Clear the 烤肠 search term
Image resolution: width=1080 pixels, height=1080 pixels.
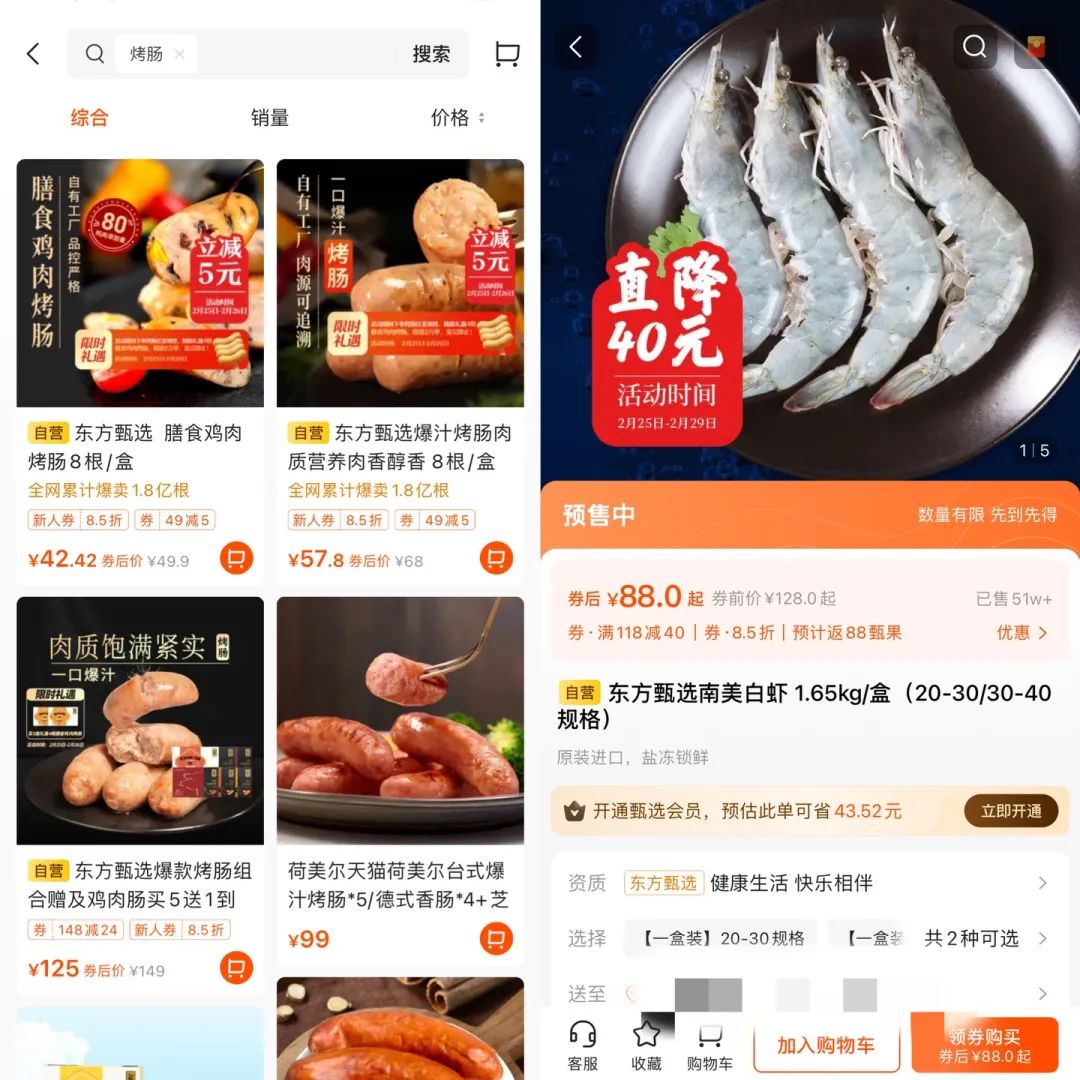(x=179, y=54)
